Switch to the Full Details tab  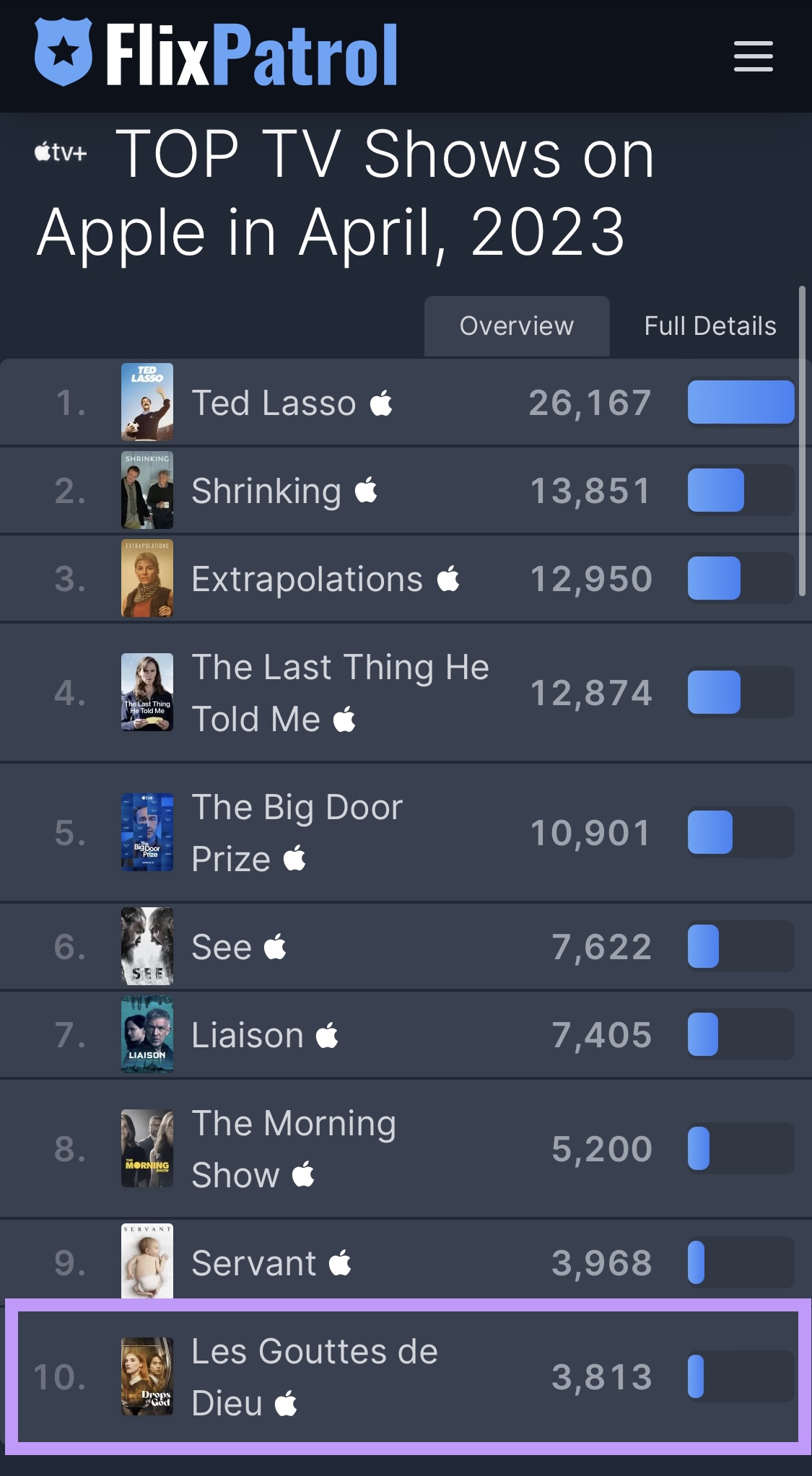pos(710,326)
